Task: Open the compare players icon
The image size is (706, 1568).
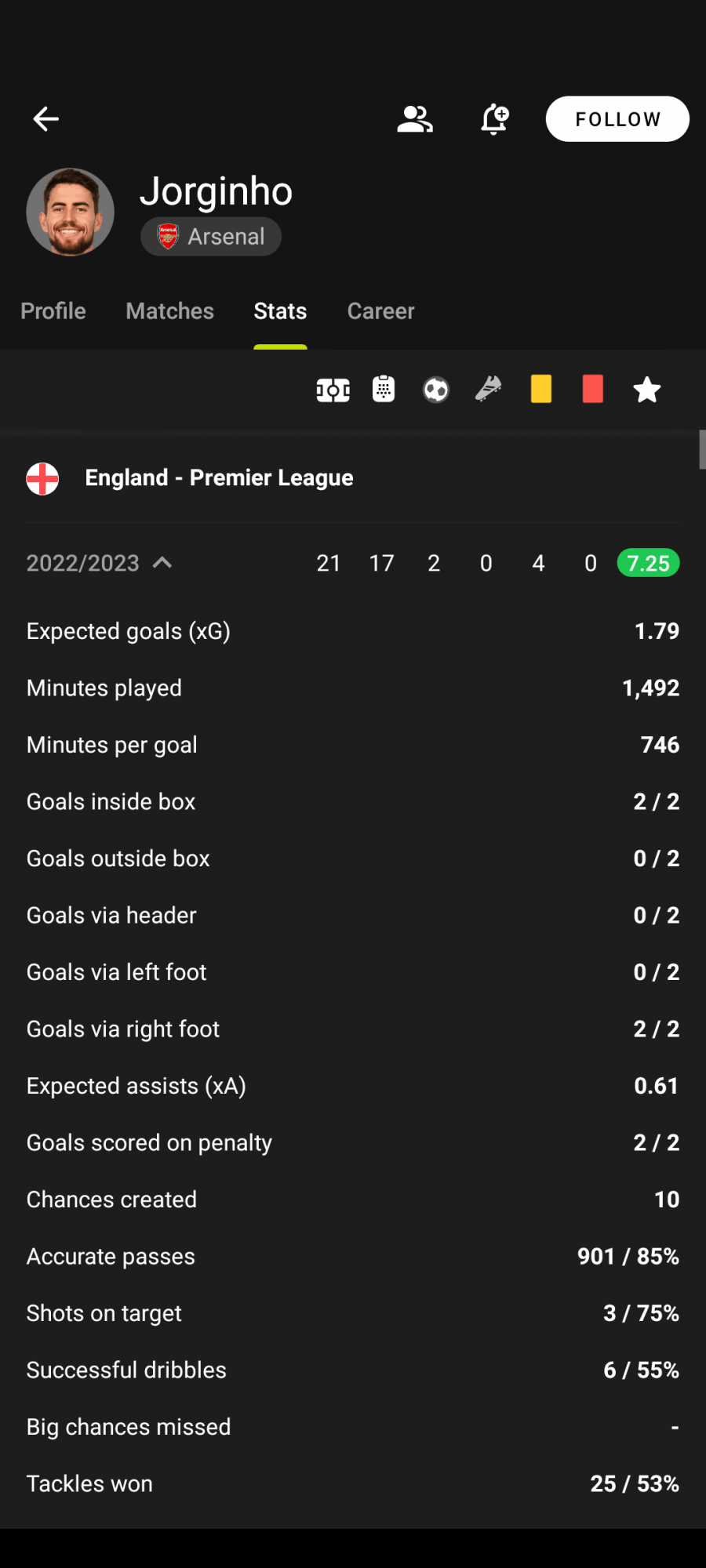Action: tap(415, 119)
